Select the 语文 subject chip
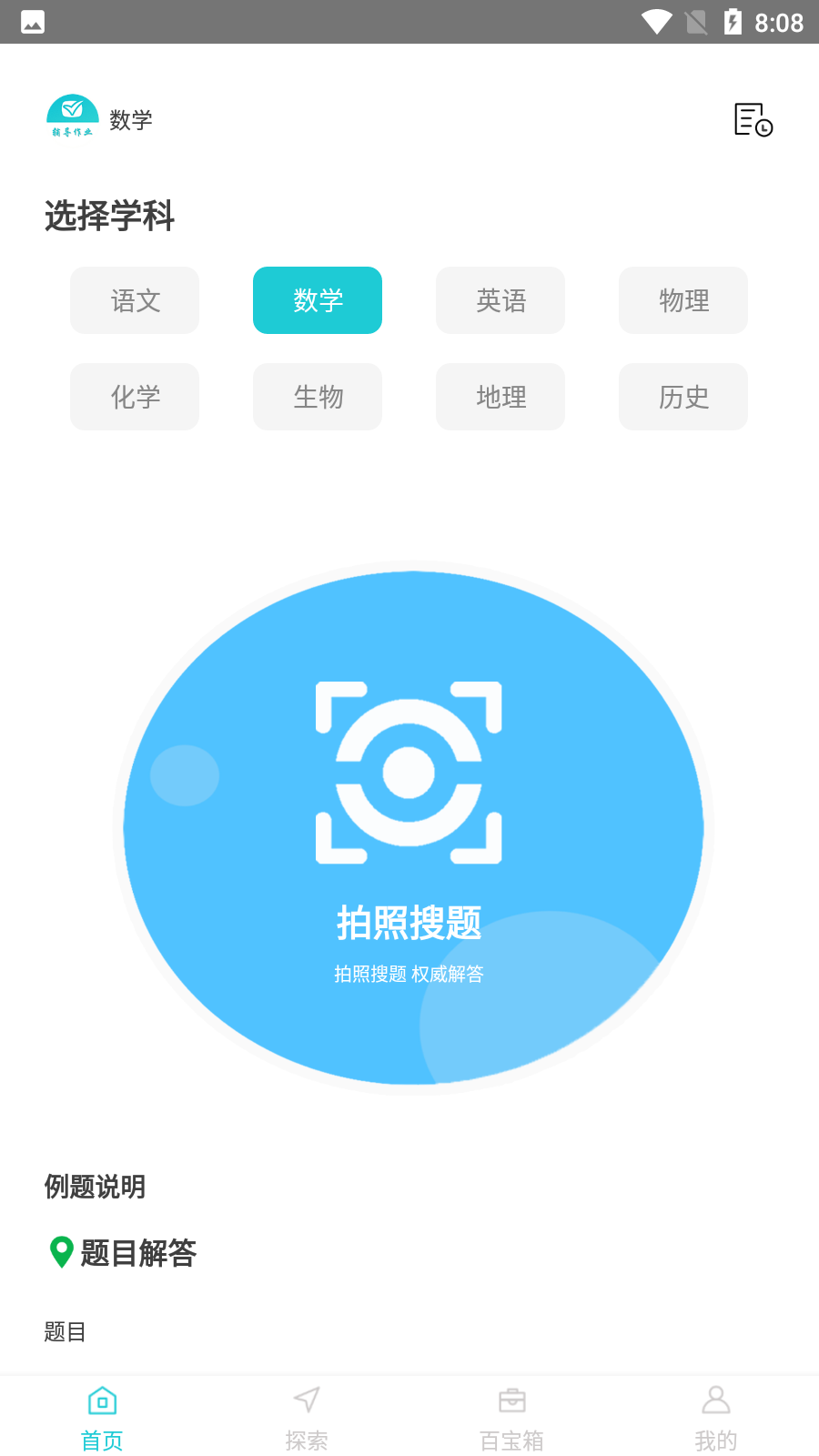This screenshot has height=1456, width=819. pos(135,300)
